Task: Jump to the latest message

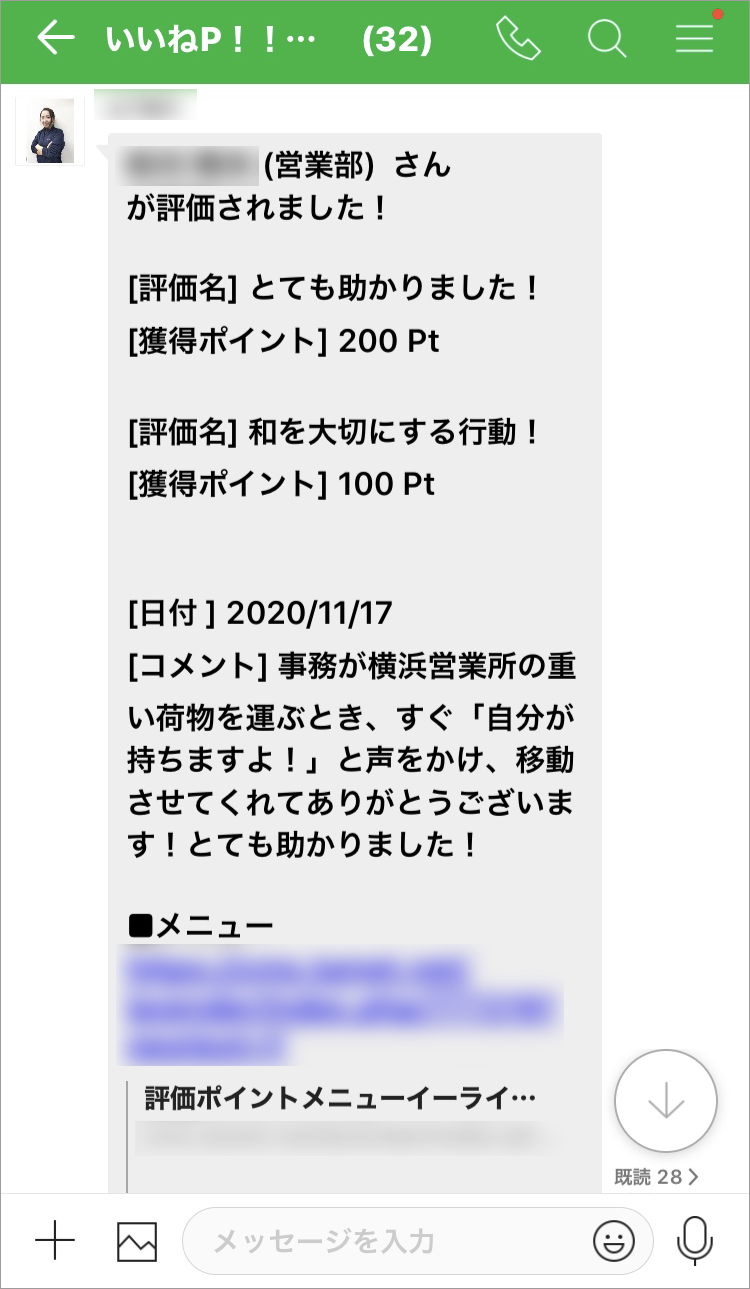Action: [x=665, y=1101]
